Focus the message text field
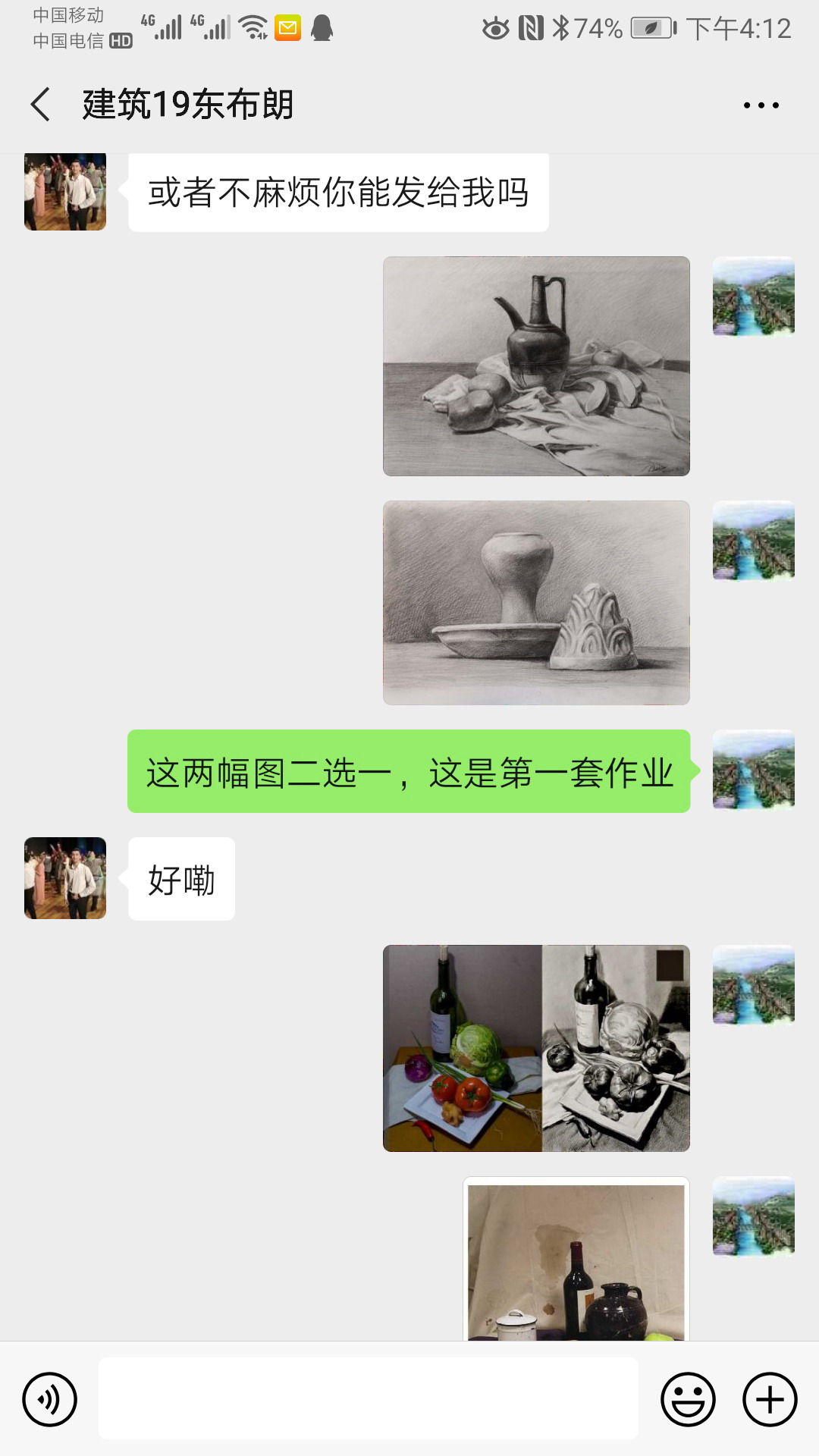 point(368,1399)
